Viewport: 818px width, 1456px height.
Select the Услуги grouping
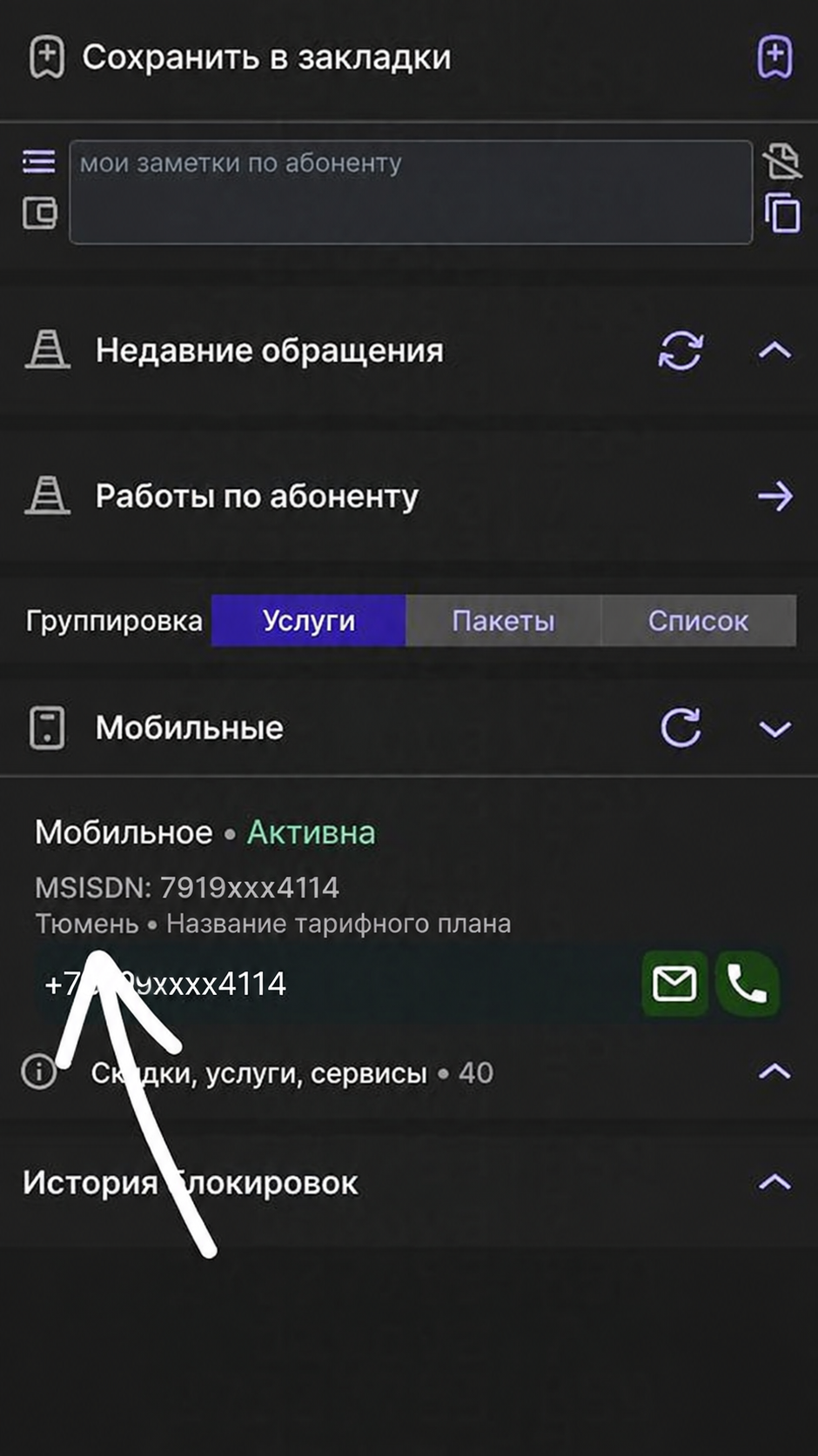tap(308, 620)
